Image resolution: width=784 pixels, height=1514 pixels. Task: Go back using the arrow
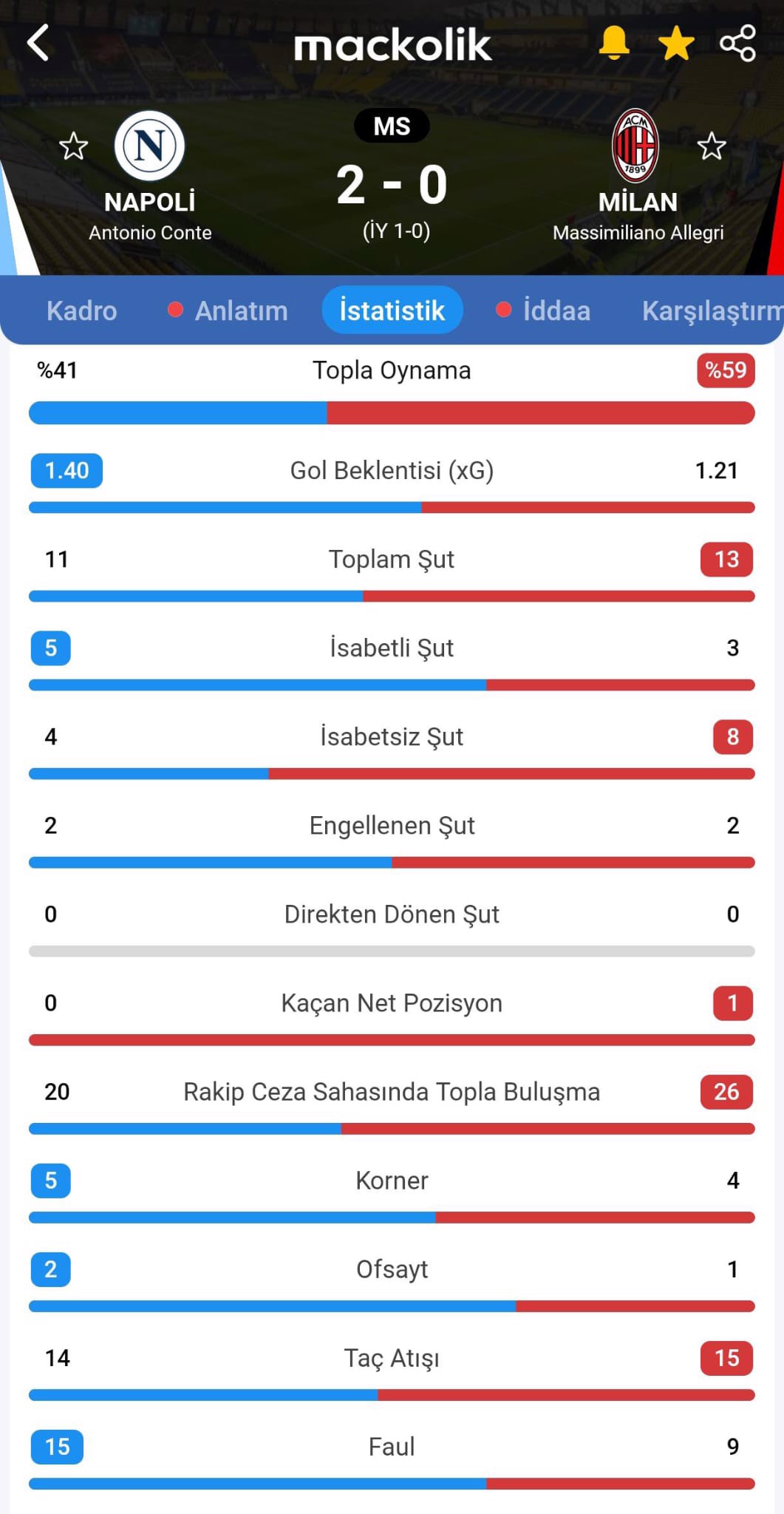[x=38, y=43]
